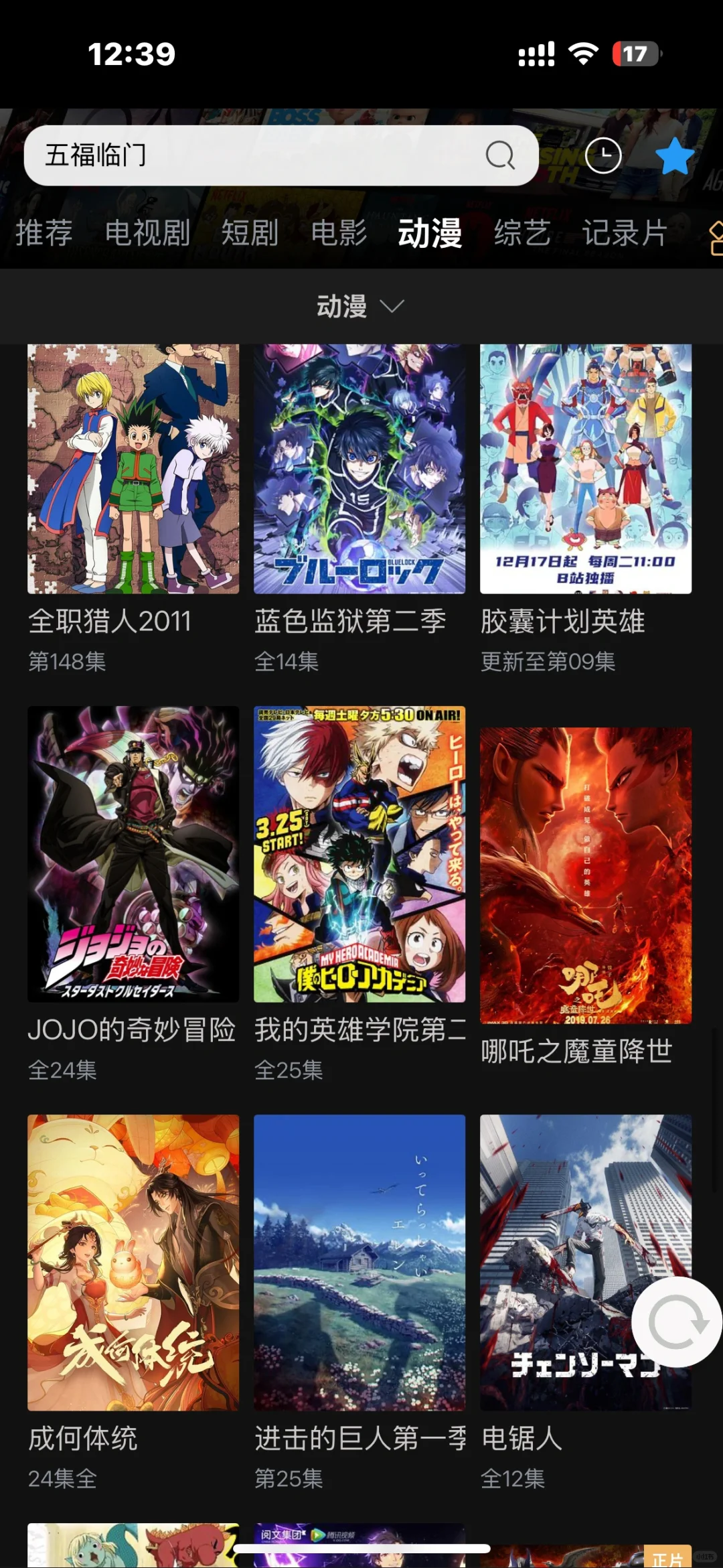Tap the search box showing 五福临门
The image size is (723, 1568).
click(x=268, y=155)
